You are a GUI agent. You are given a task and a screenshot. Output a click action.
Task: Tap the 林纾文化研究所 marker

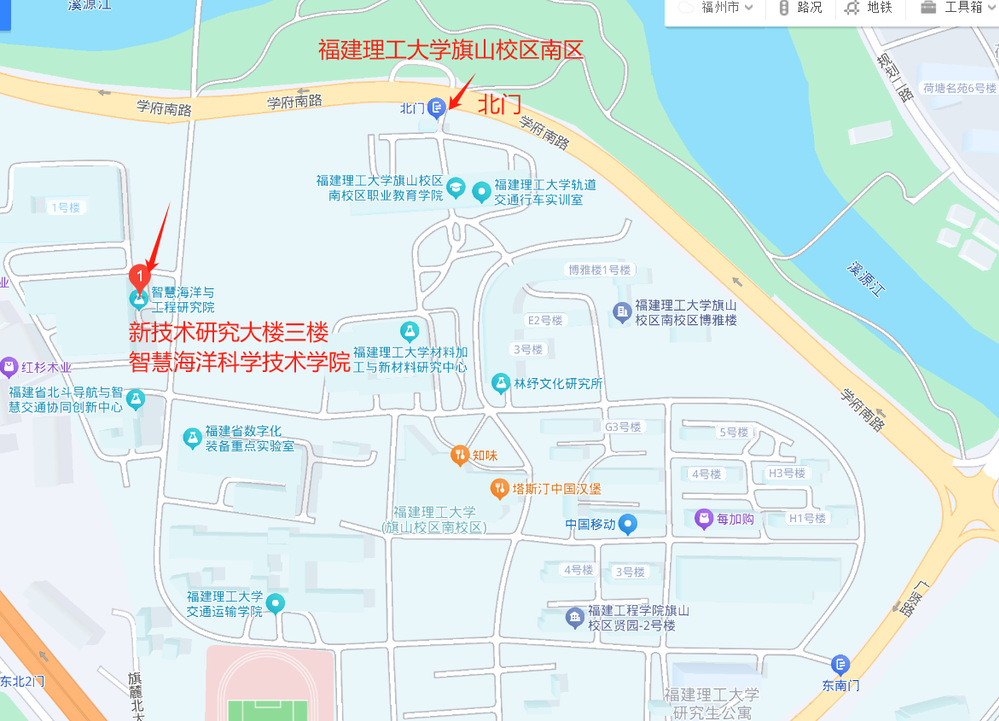pyautogui.click(x=501, y=383)
